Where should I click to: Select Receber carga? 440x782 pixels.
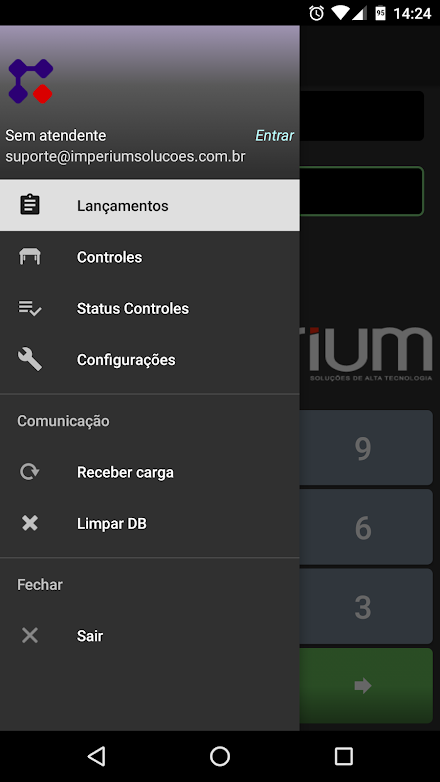pyautogui.click(x=150, y=472)
